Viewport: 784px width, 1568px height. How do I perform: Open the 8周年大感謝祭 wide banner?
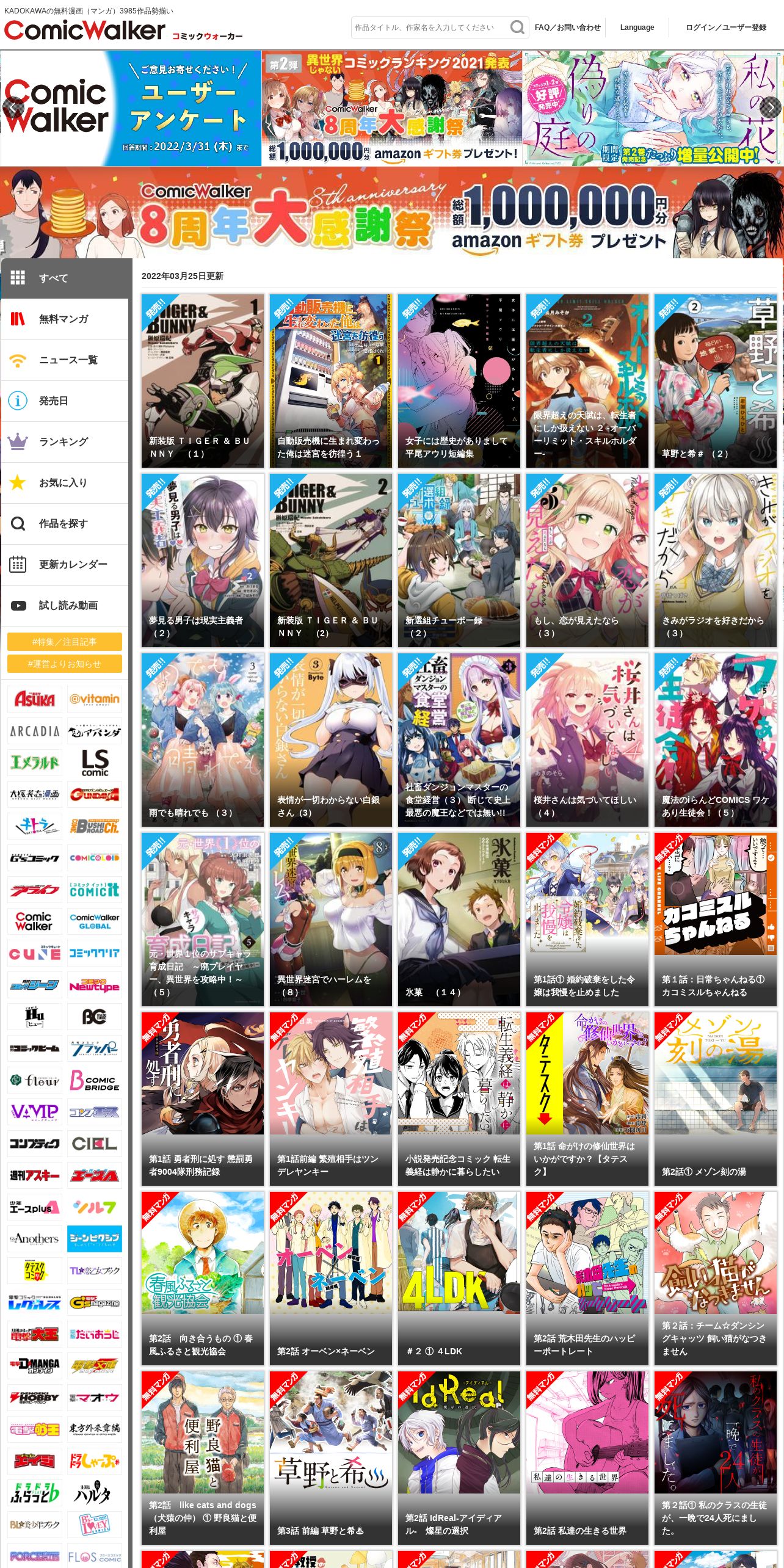click(392, 212)
